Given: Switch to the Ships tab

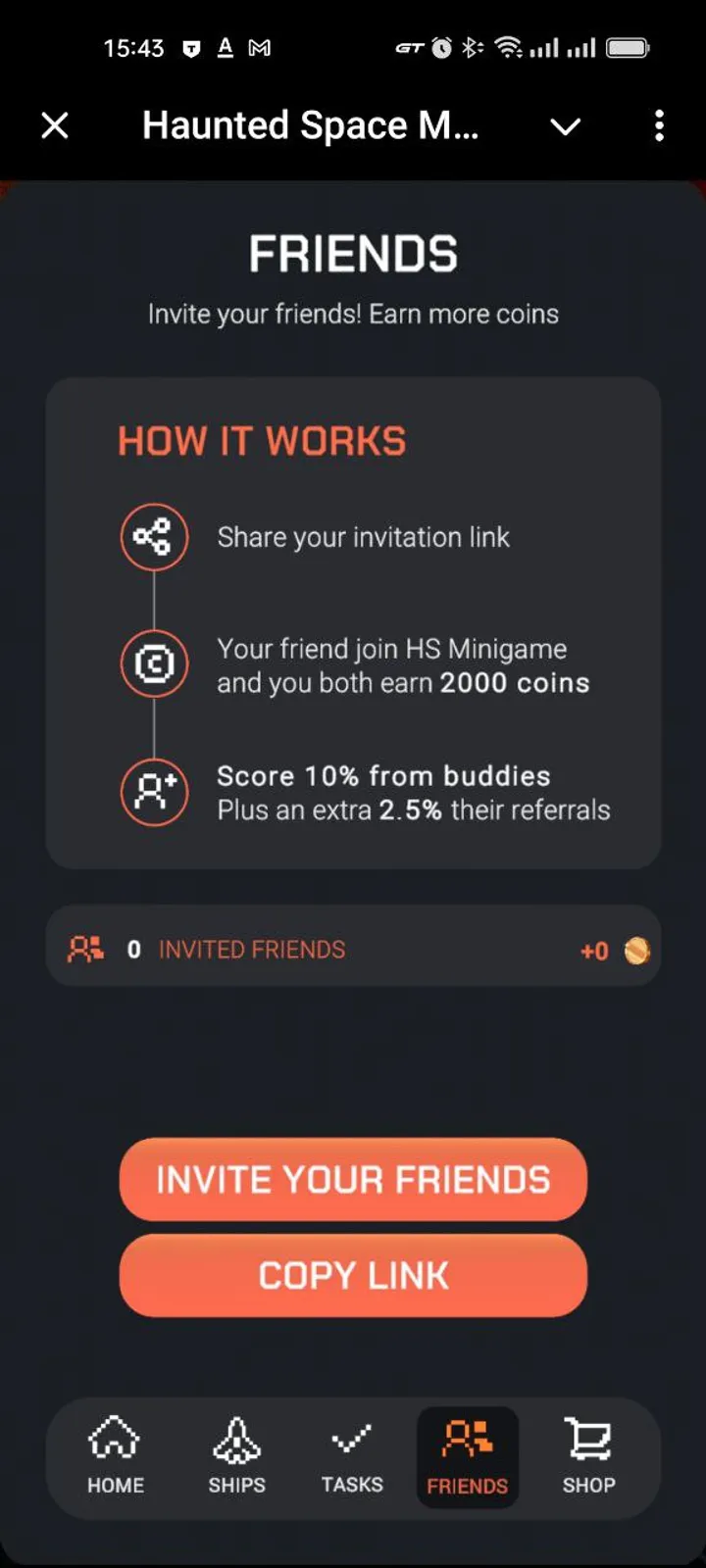Looking at the screenshot, I should (x=236, y=1456).
